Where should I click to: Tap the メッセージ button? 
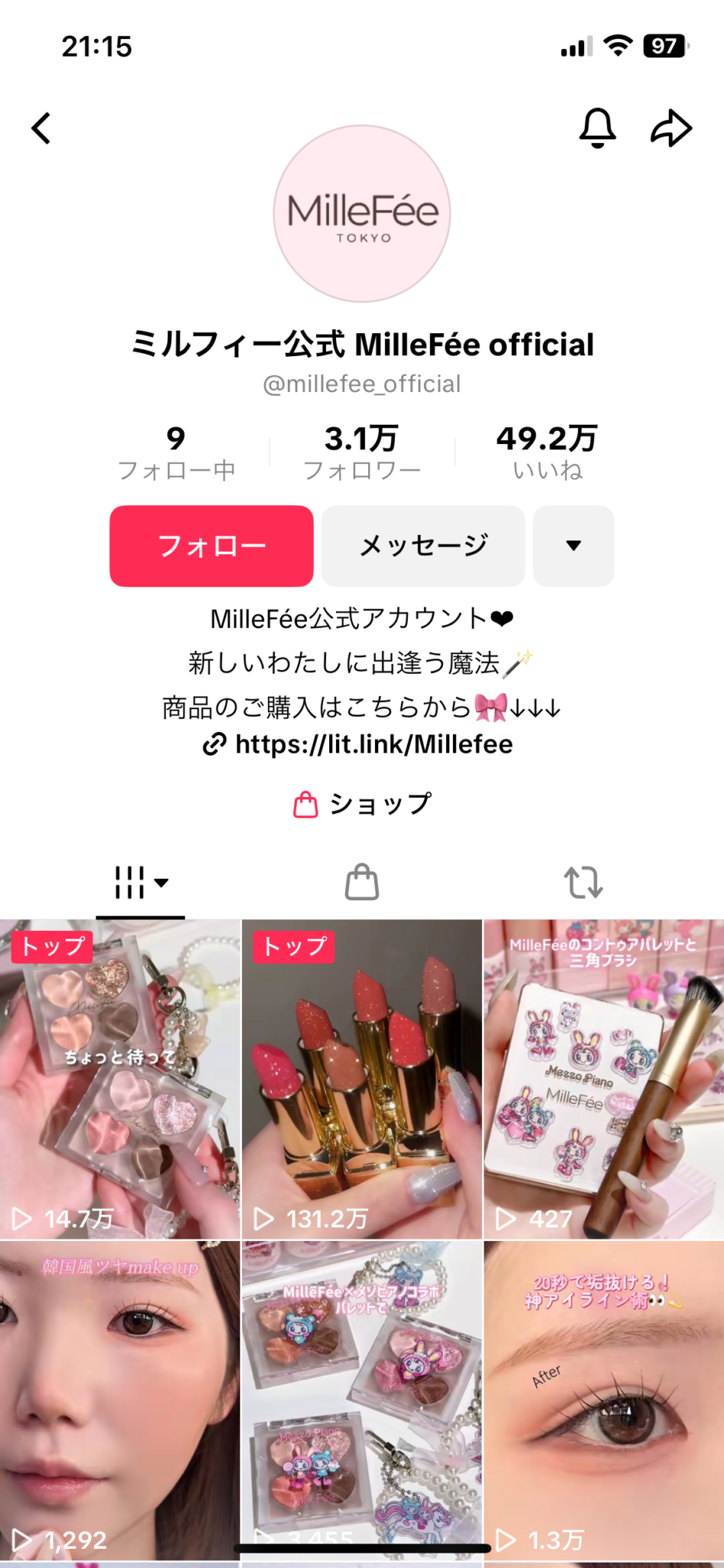click(x=423, y=546)
